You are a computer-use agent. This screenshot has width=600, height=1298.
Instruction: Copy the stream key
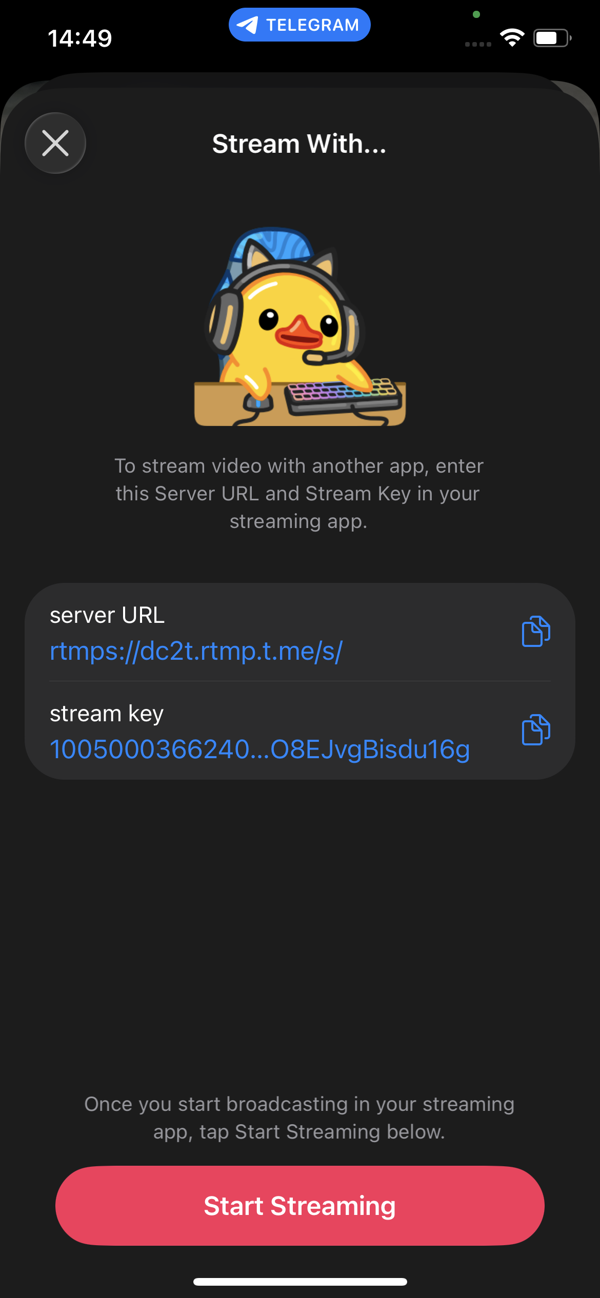[536, 729]
